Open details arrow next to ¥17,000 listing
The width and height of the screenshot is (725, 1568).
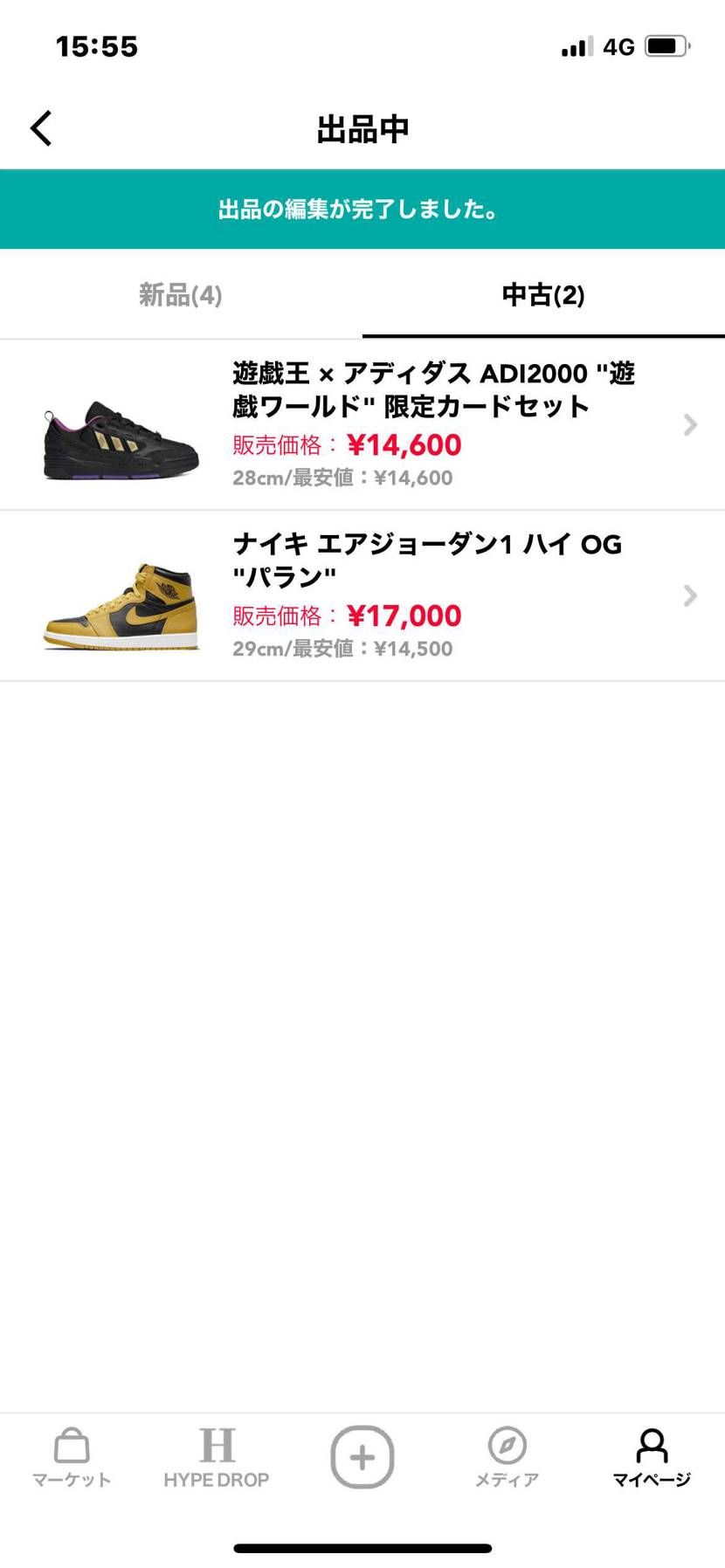point(689,595)
